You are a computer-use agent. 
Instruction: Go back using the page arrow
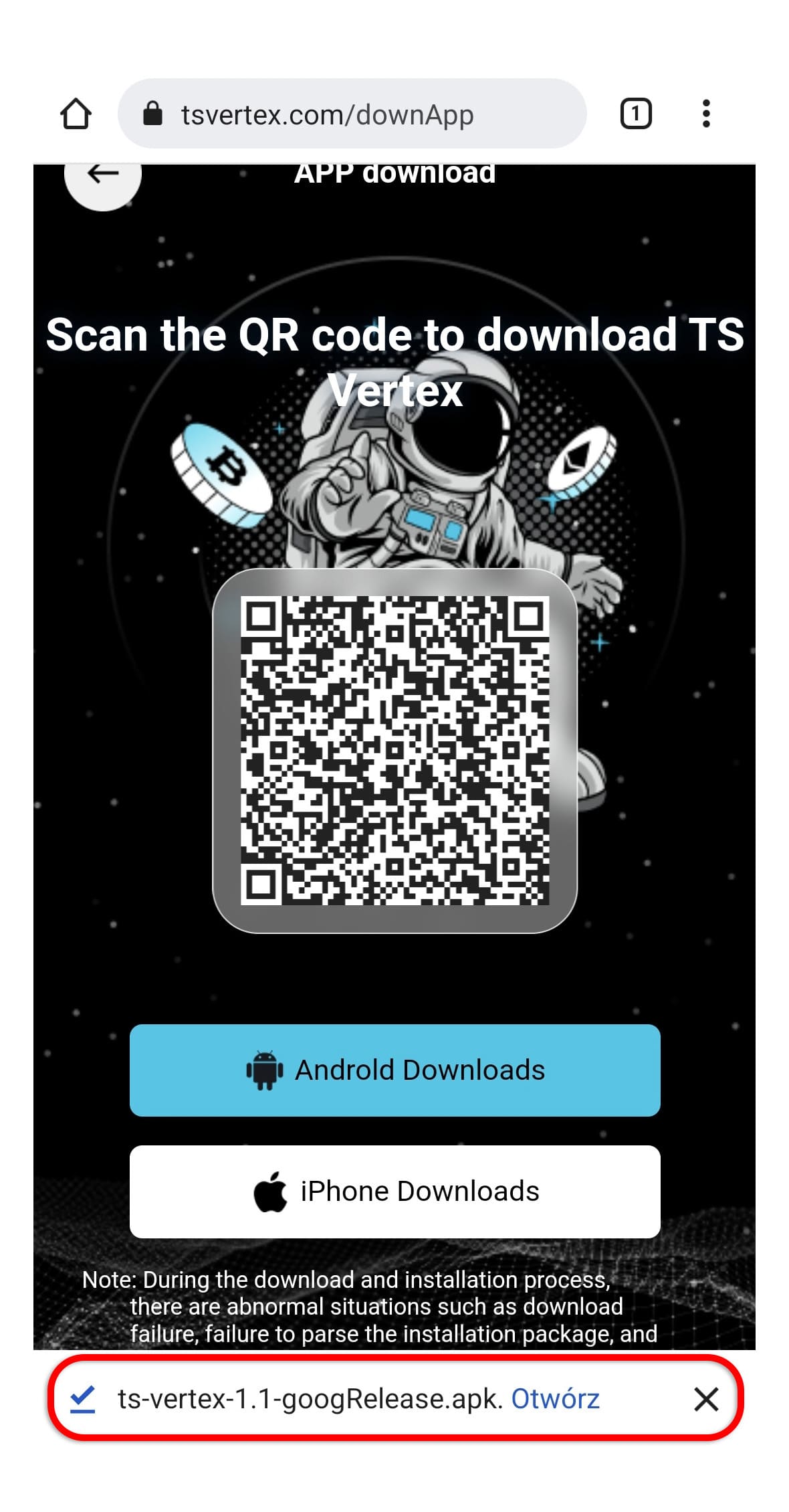point(102,175)
